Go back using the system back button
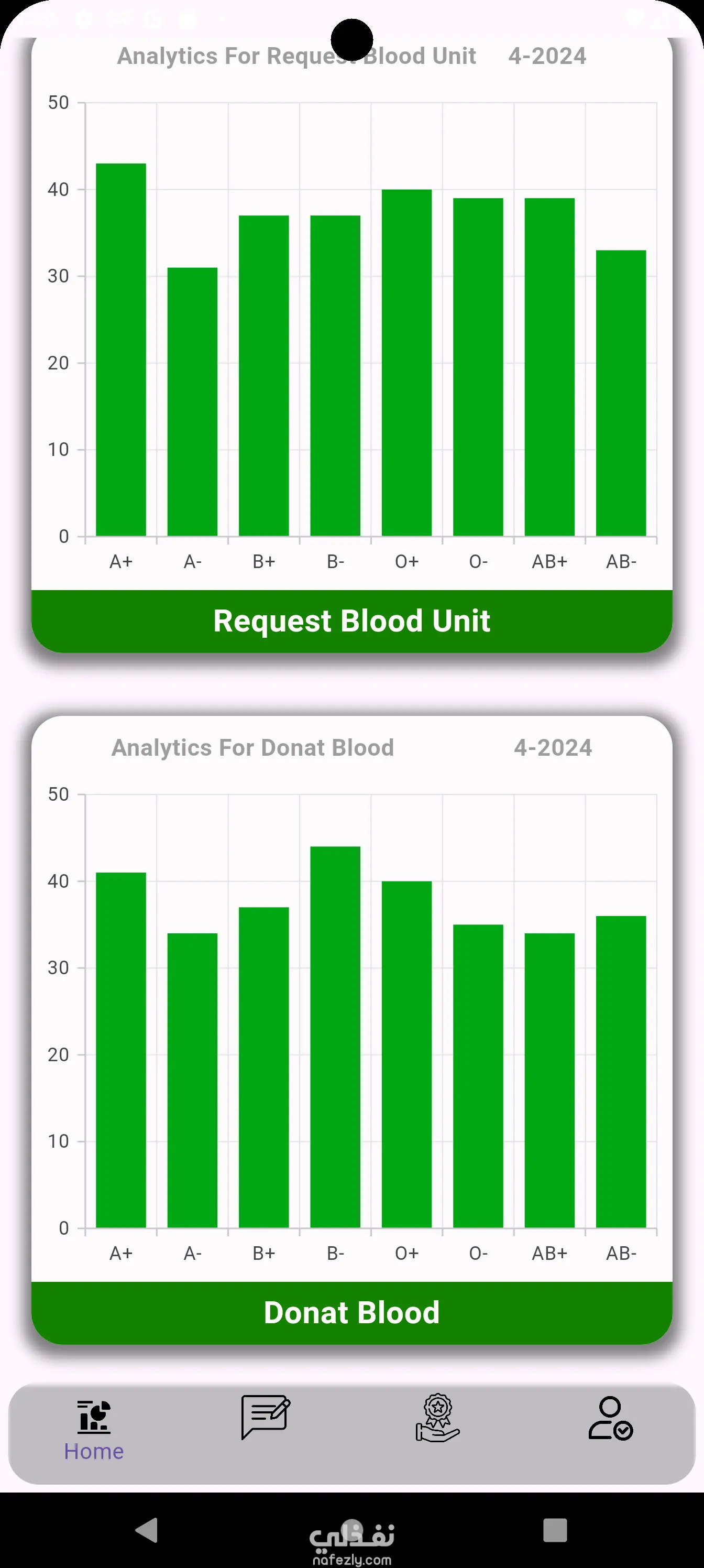Screen dimensions: 704x1568 click(147, 1530)
